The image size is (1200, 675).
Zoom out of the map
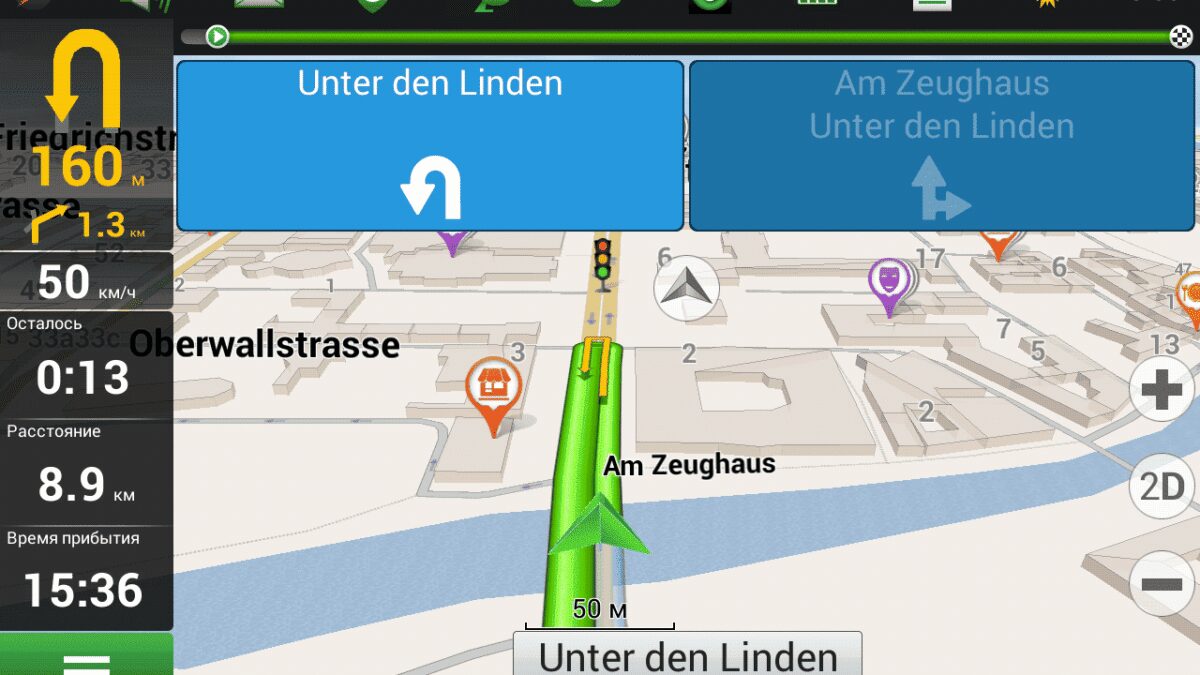tap(1161, 583)
